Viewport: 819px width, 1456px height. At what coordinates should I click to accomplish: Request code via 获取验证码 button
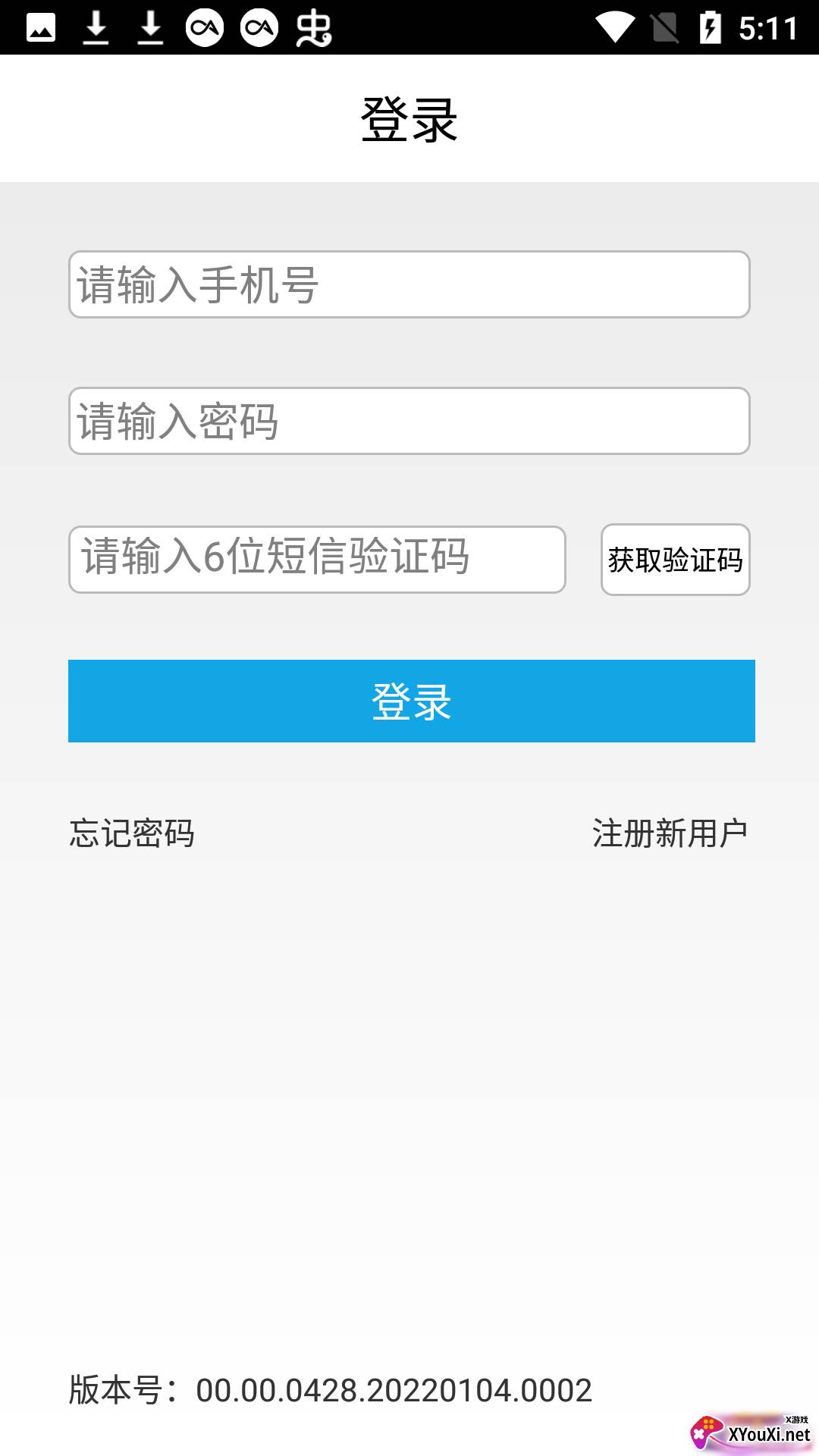click(675, 560)
